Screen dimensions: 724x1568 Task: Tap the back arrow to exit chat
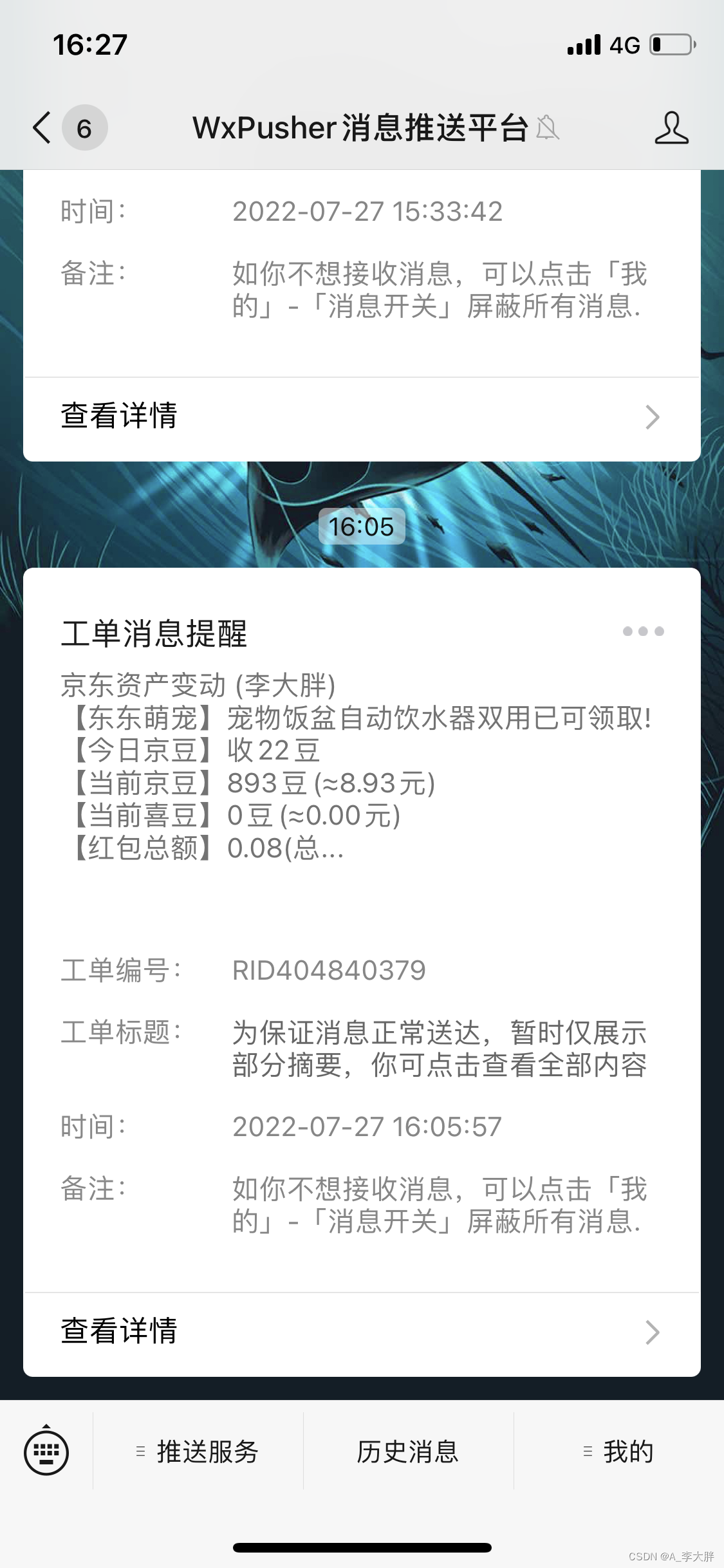click(x=41, y=128)
